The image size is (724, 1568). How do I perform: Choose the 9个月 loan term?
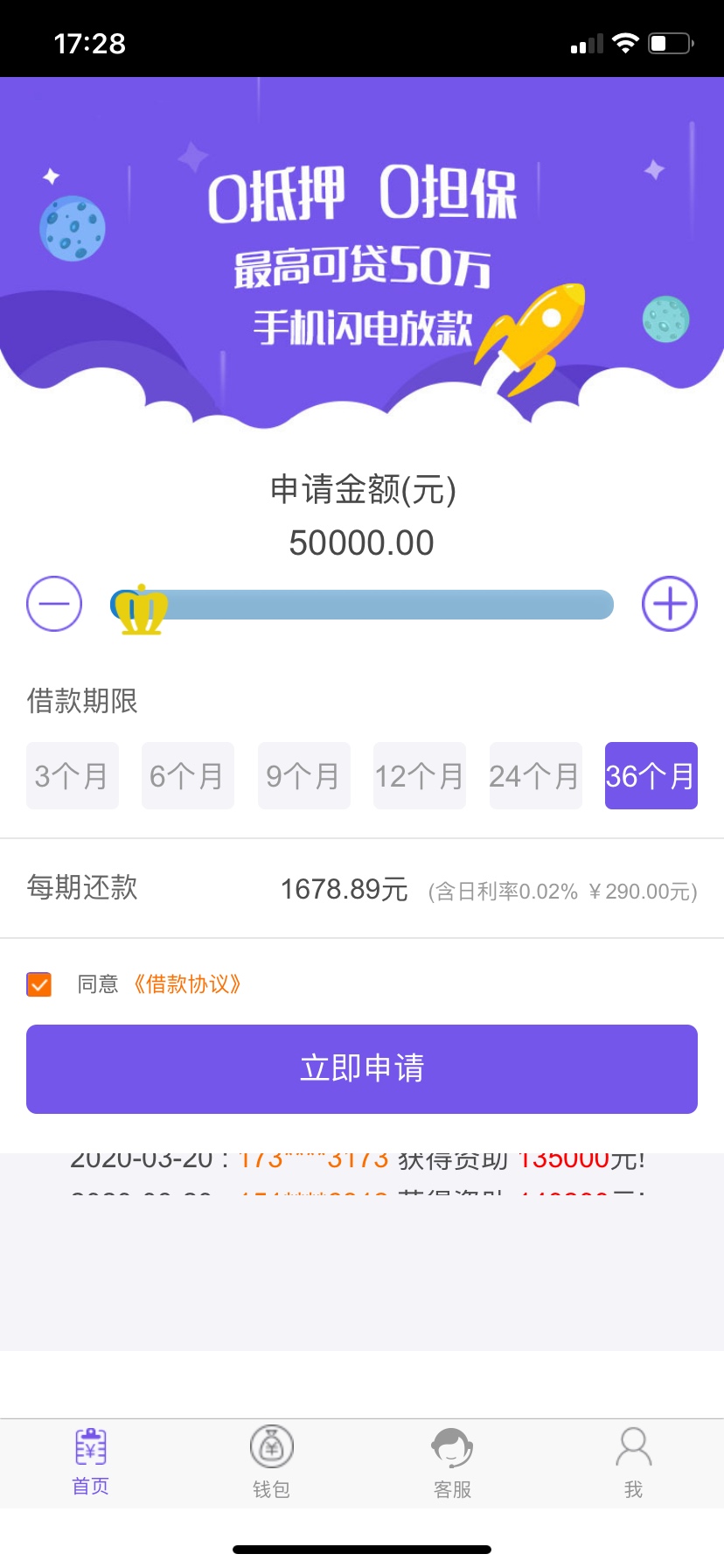pyautogui.click(x=304, y=775)
